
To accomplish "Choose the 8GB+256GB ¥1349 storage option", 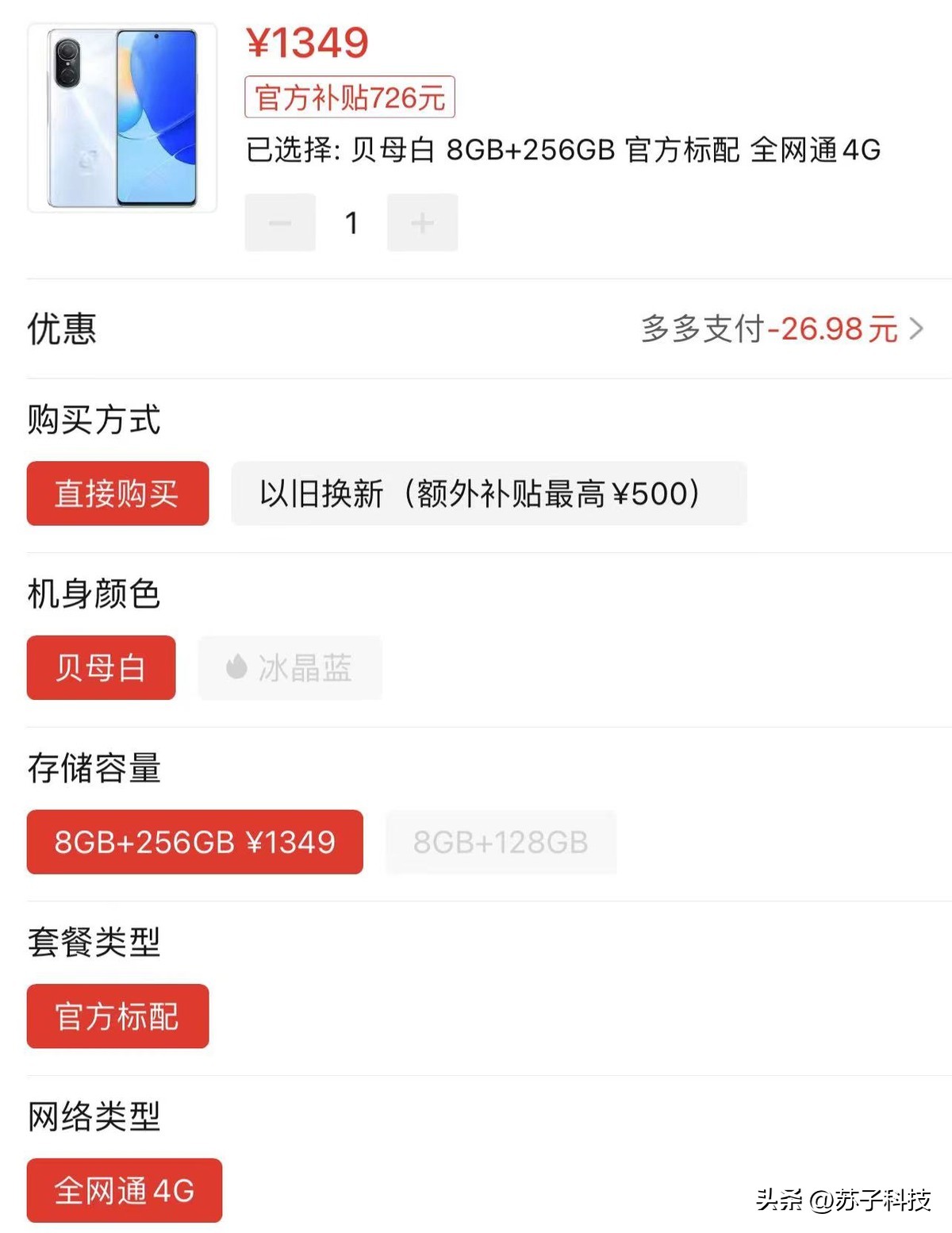I will coord(194,842).
